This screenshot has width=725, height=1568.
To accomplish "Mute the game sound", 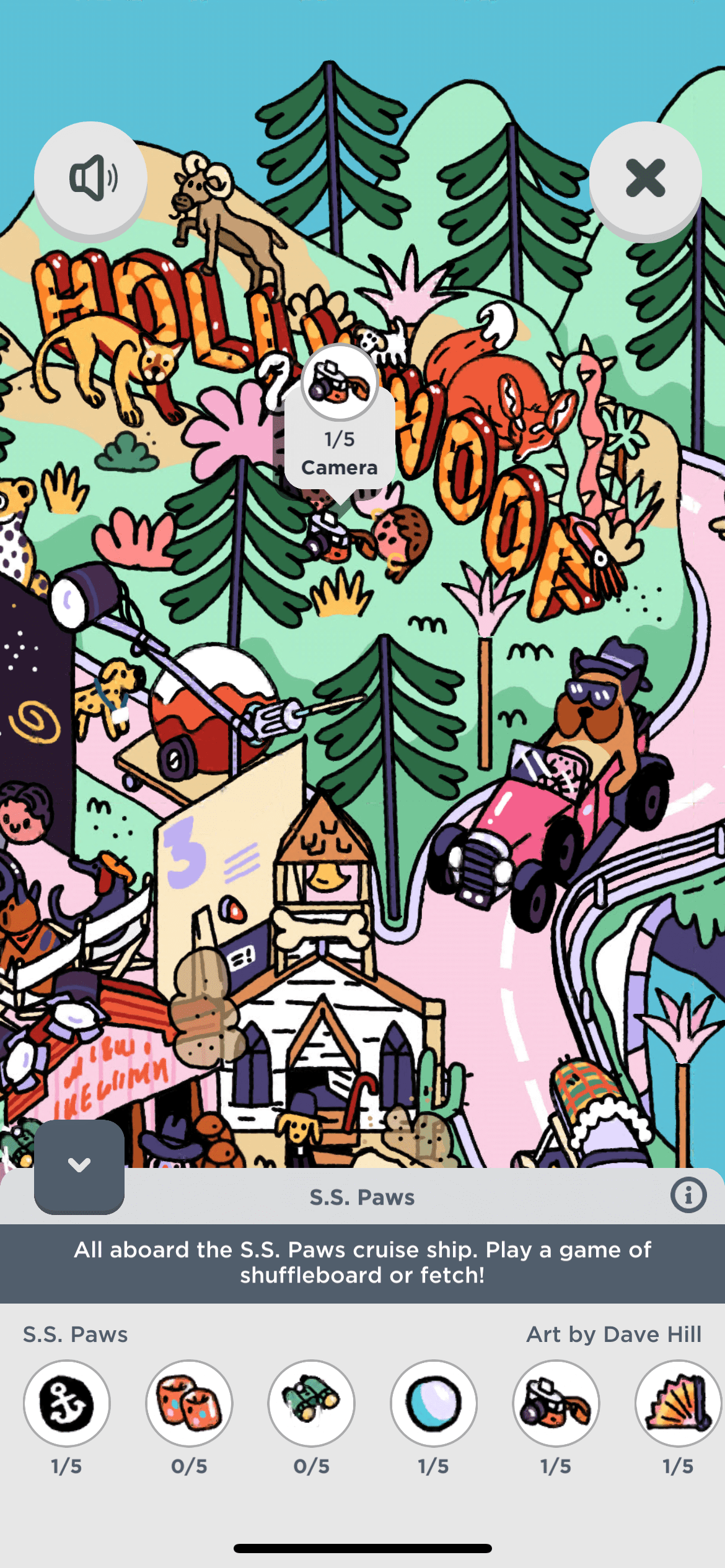I will (90, 178).
